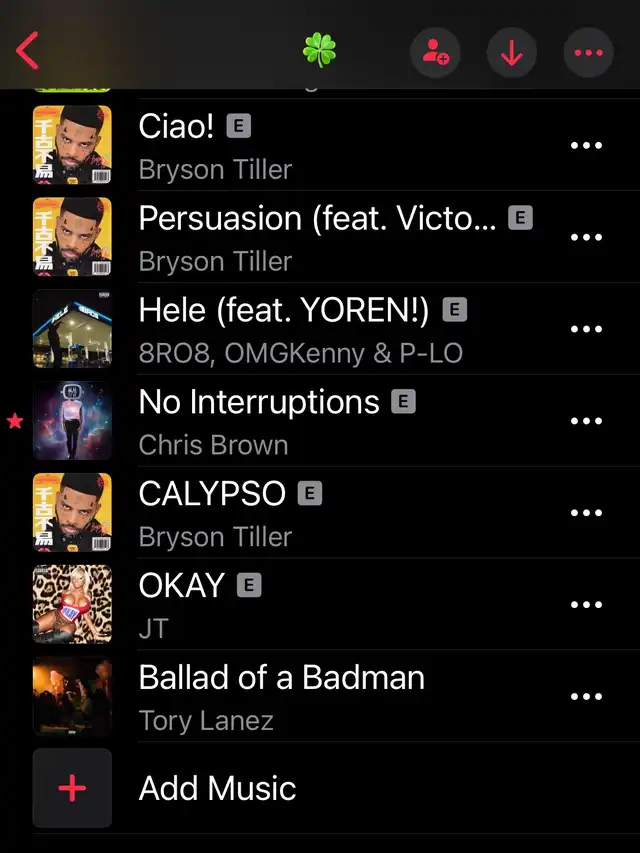Add Music to this playlist
640x853 pixels.
pyautogui.click(x=217, y=788)
